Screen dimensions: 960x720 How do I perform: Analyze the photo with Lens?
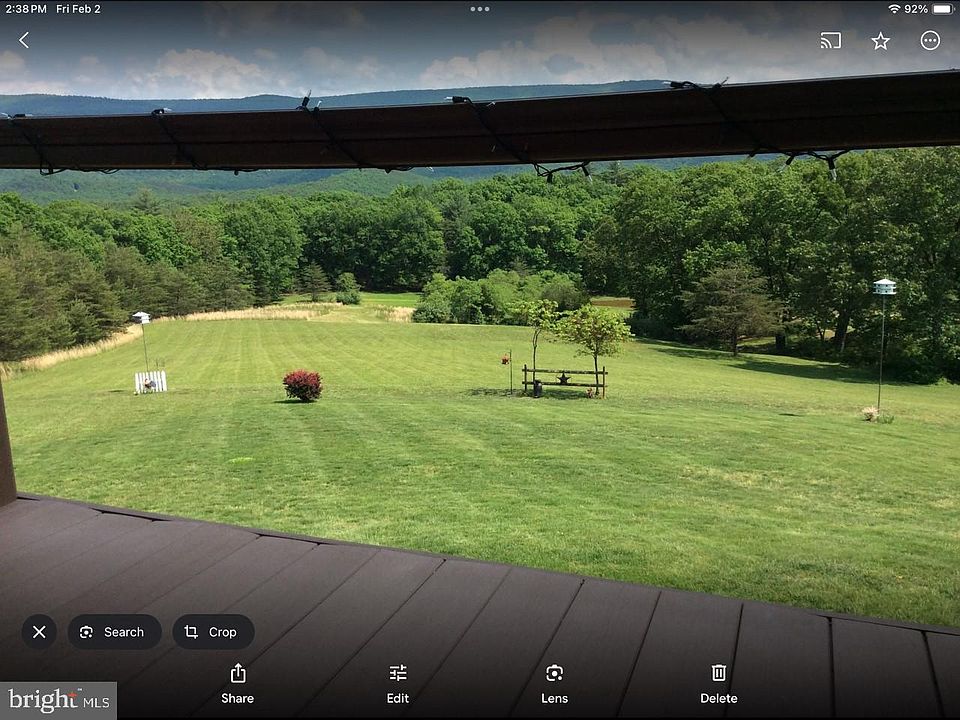[554, 683]
